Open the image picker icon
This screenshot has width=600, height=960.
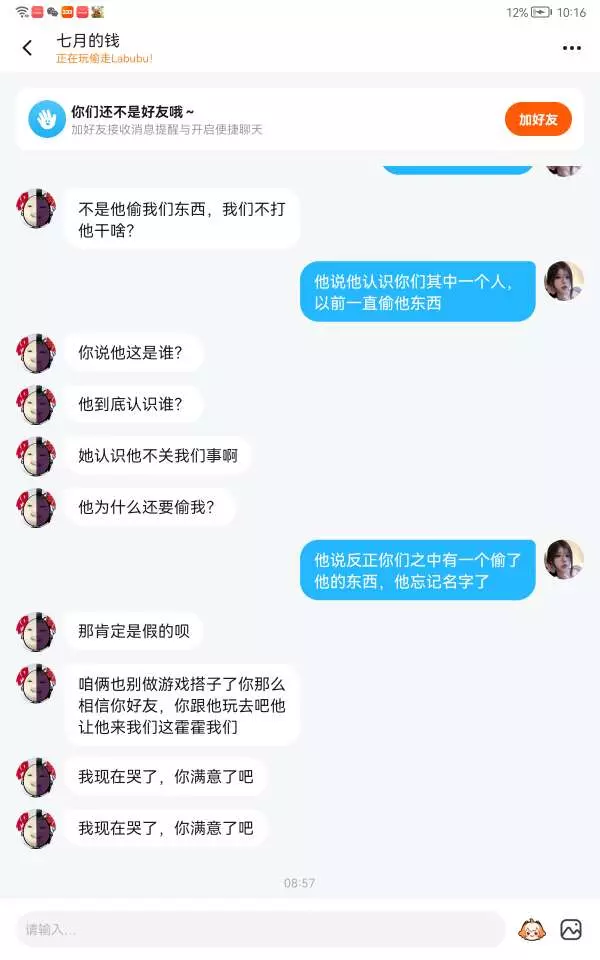(571, 929)
